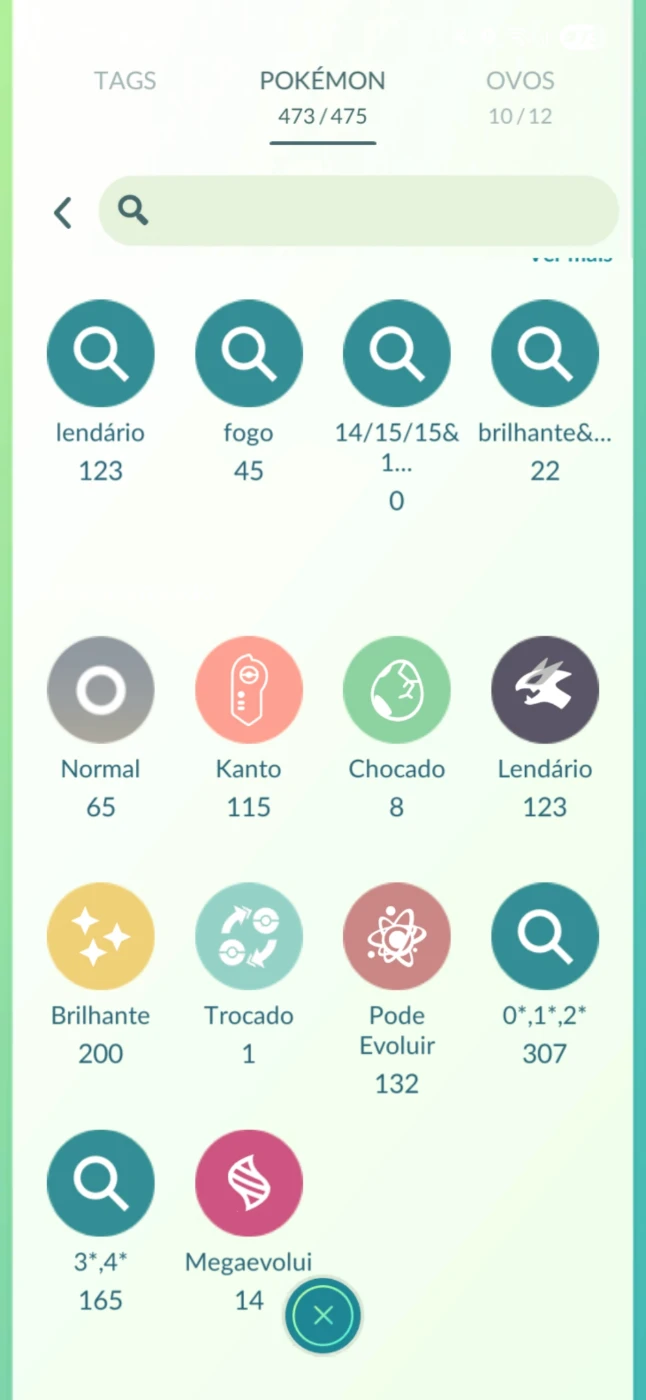The image size is (646, 1400).
Task: Show Brilhante (shiny) Pokémon
Action: tap(100, 936)
